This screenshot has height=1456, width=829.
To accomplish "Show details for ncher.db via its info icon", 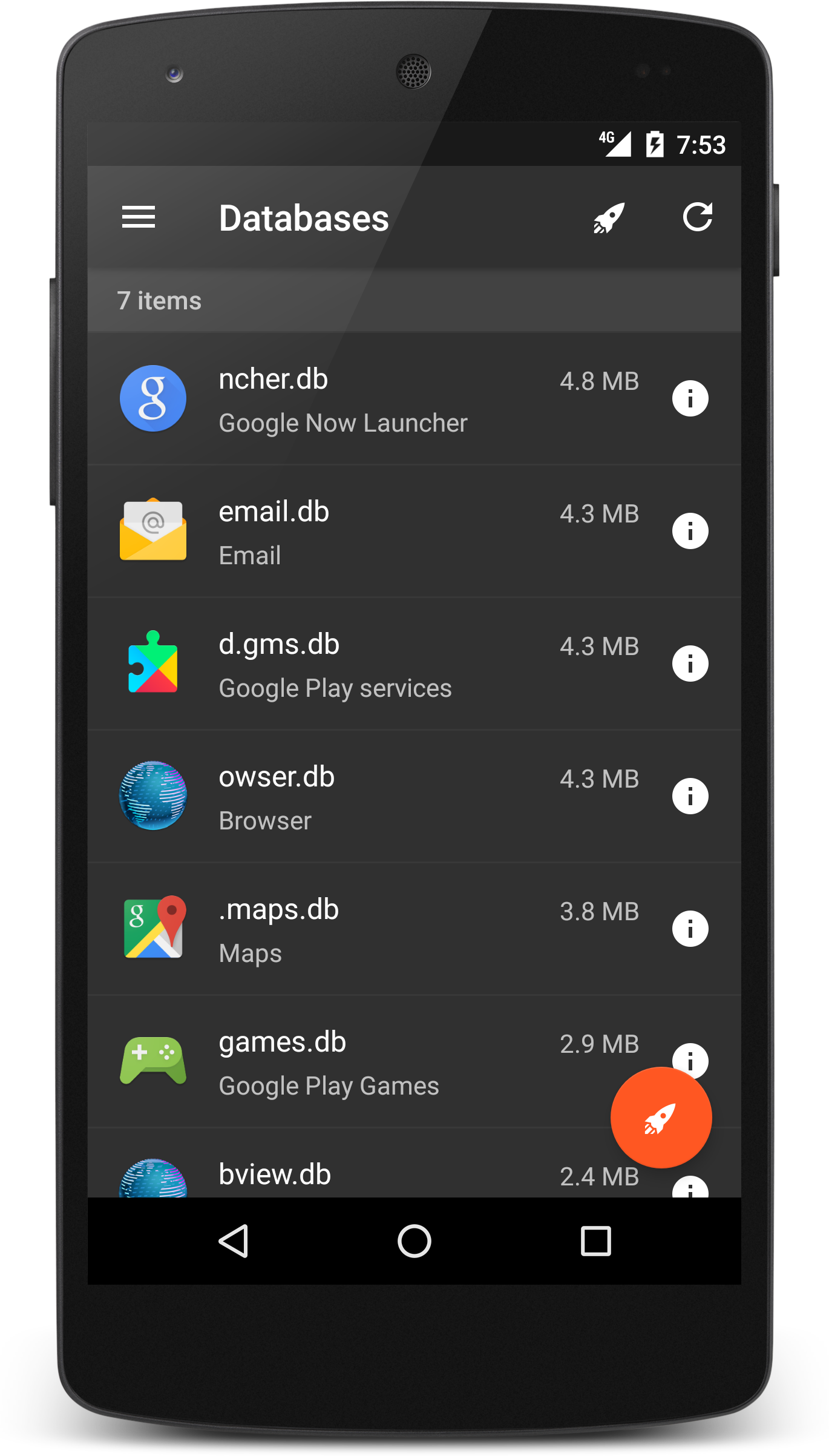I will pyautogui.click(x=691, y=398).
